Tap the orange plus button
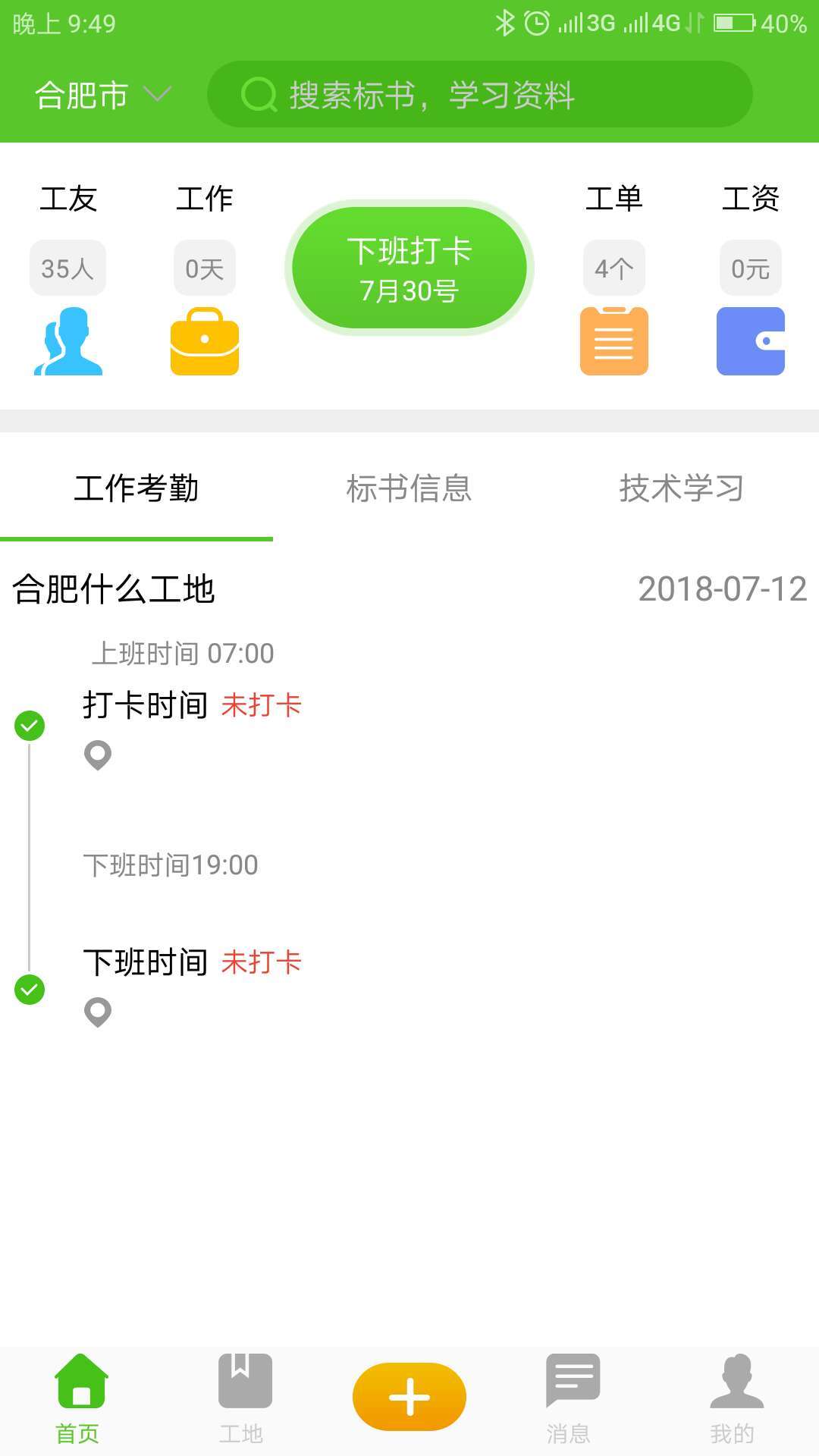 coord(409,1397)
